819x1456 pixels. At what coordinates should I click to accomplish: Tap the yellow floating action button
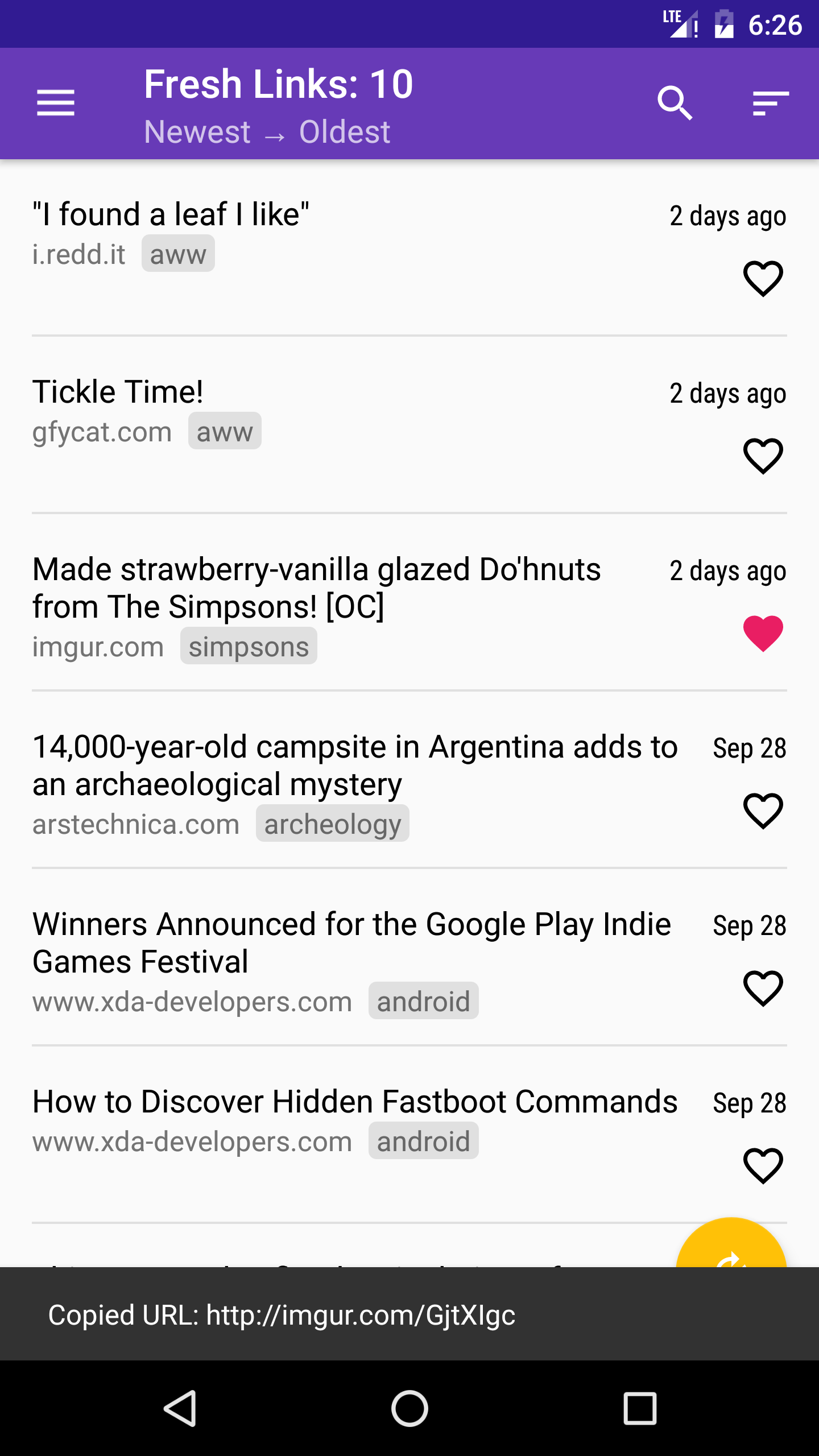[x=731, y=1243]
